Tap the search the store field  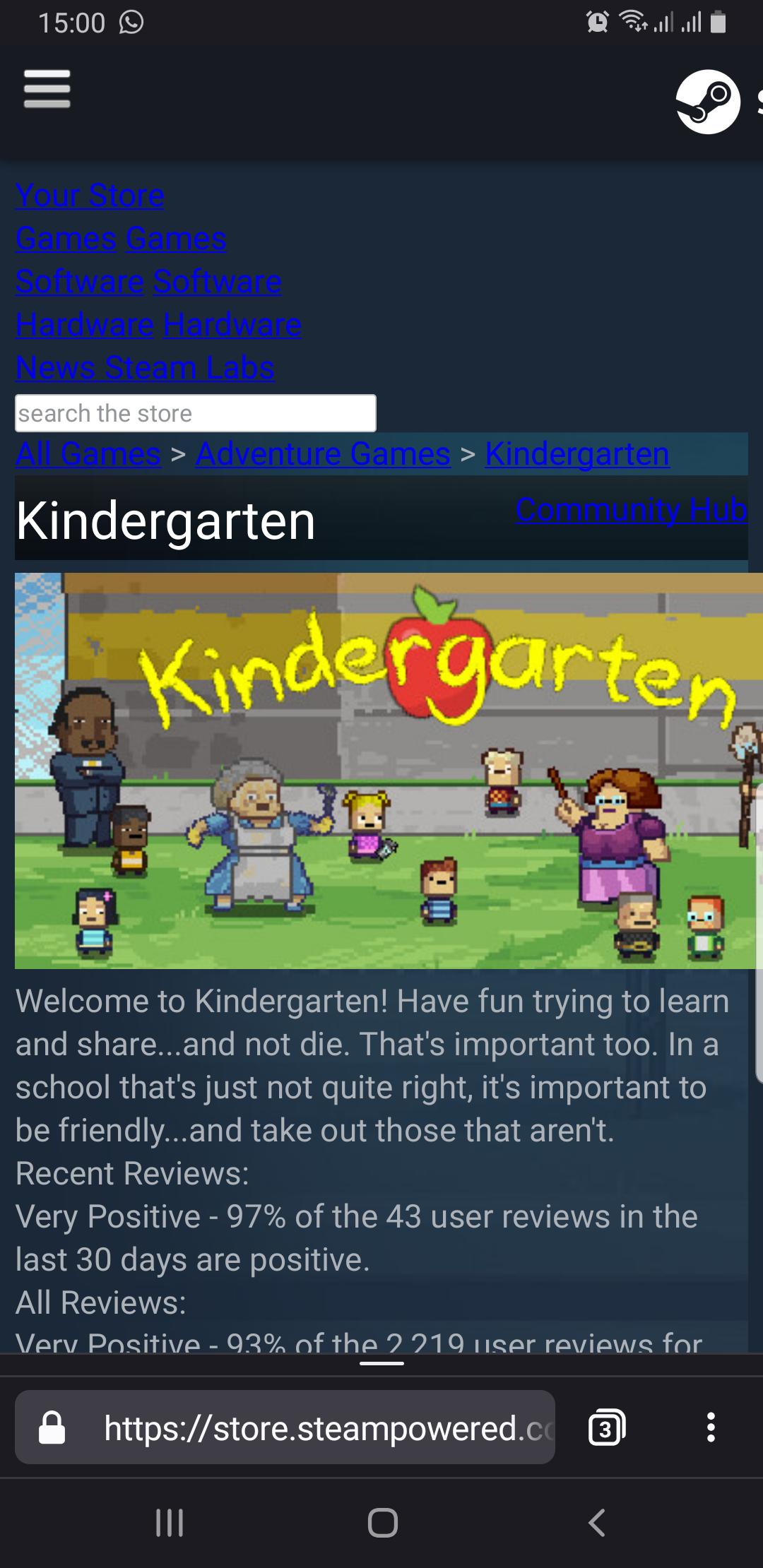(x=195, y=413)
